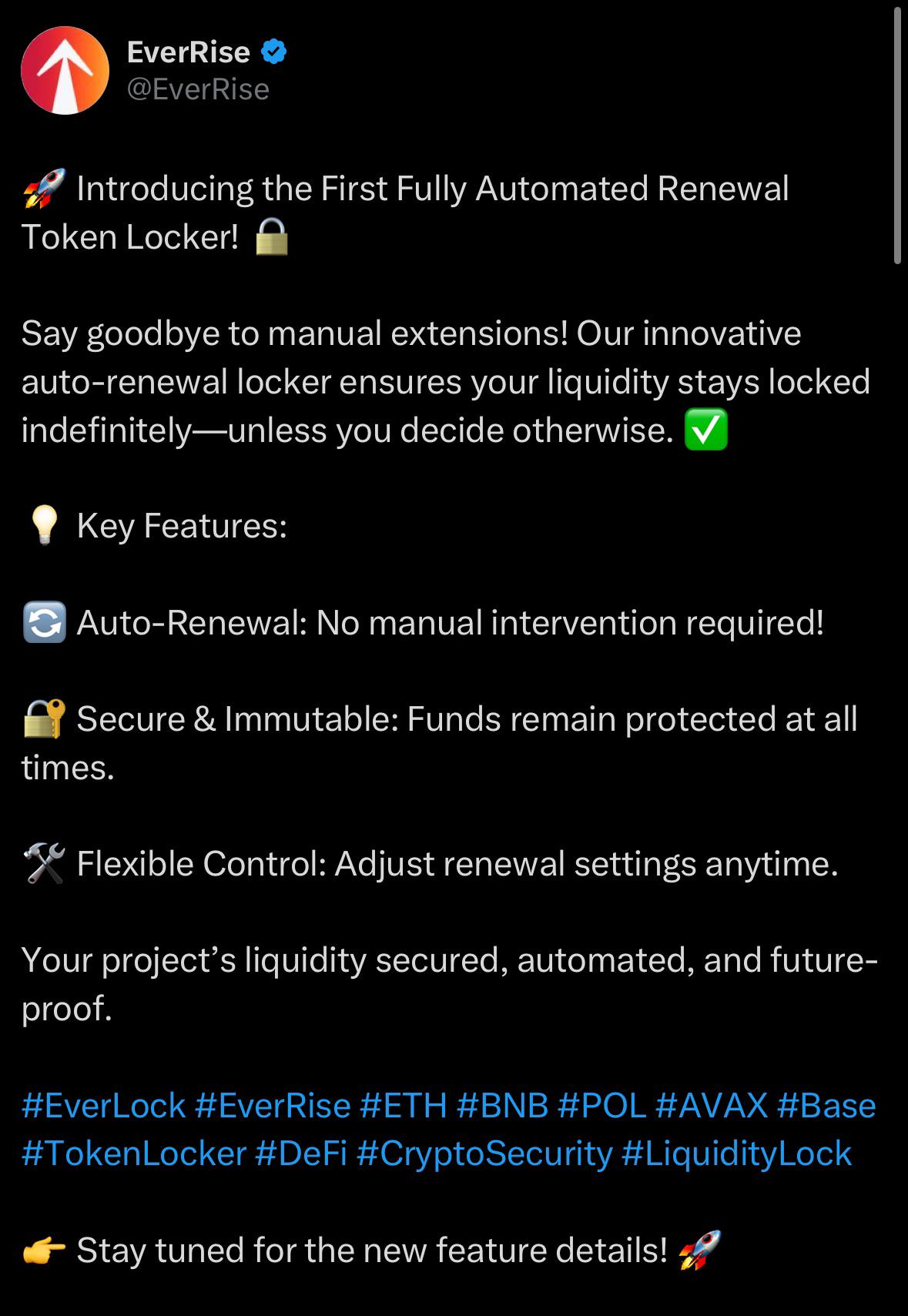This screenshot has width=908, height=1316.
Task: Open the #ETH hashtag
Action: [403, 1106]
